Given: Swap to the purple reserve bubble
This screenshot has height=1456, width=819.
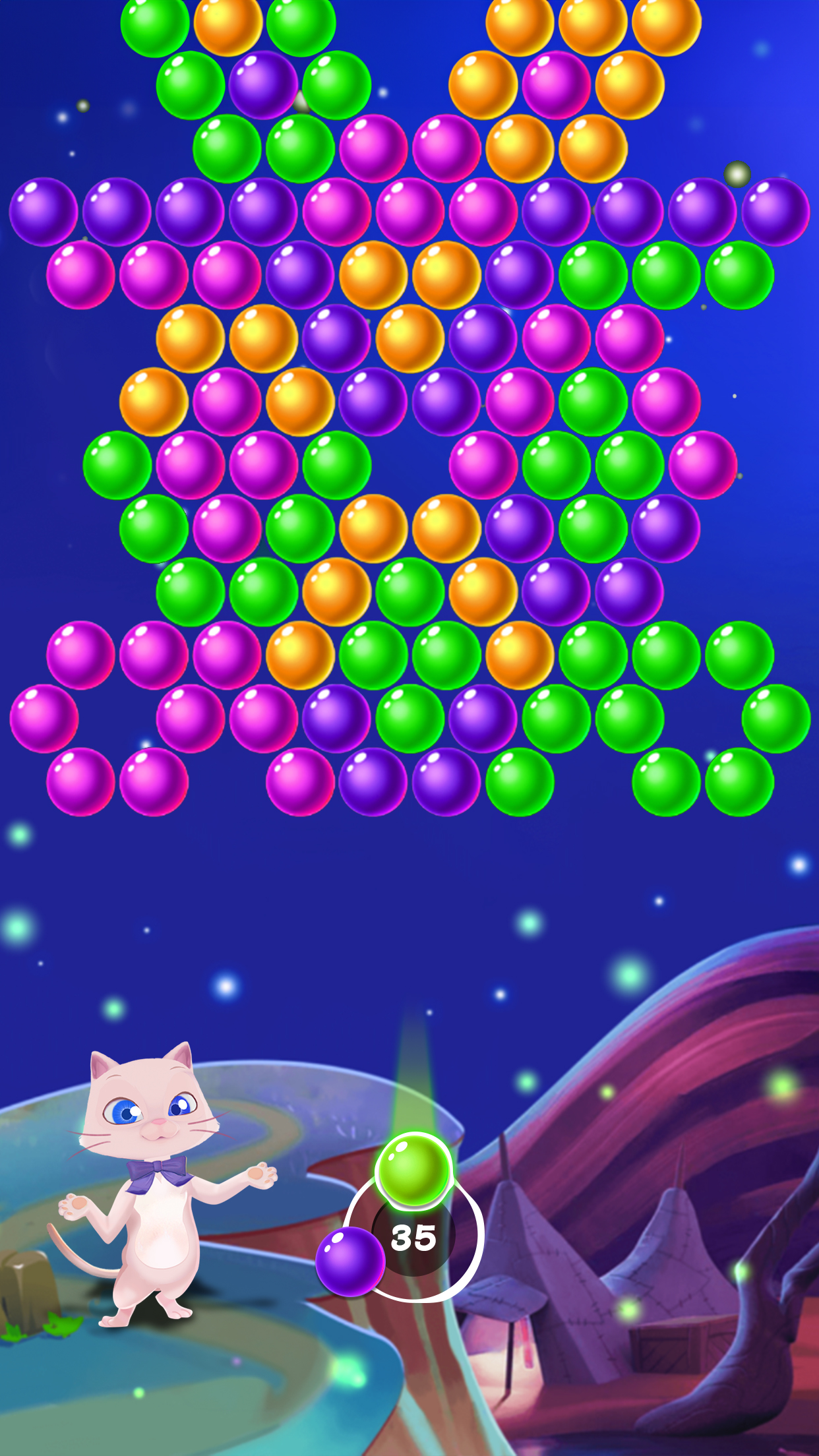Looking at the screenshot, I should [x=350, y=1261].
